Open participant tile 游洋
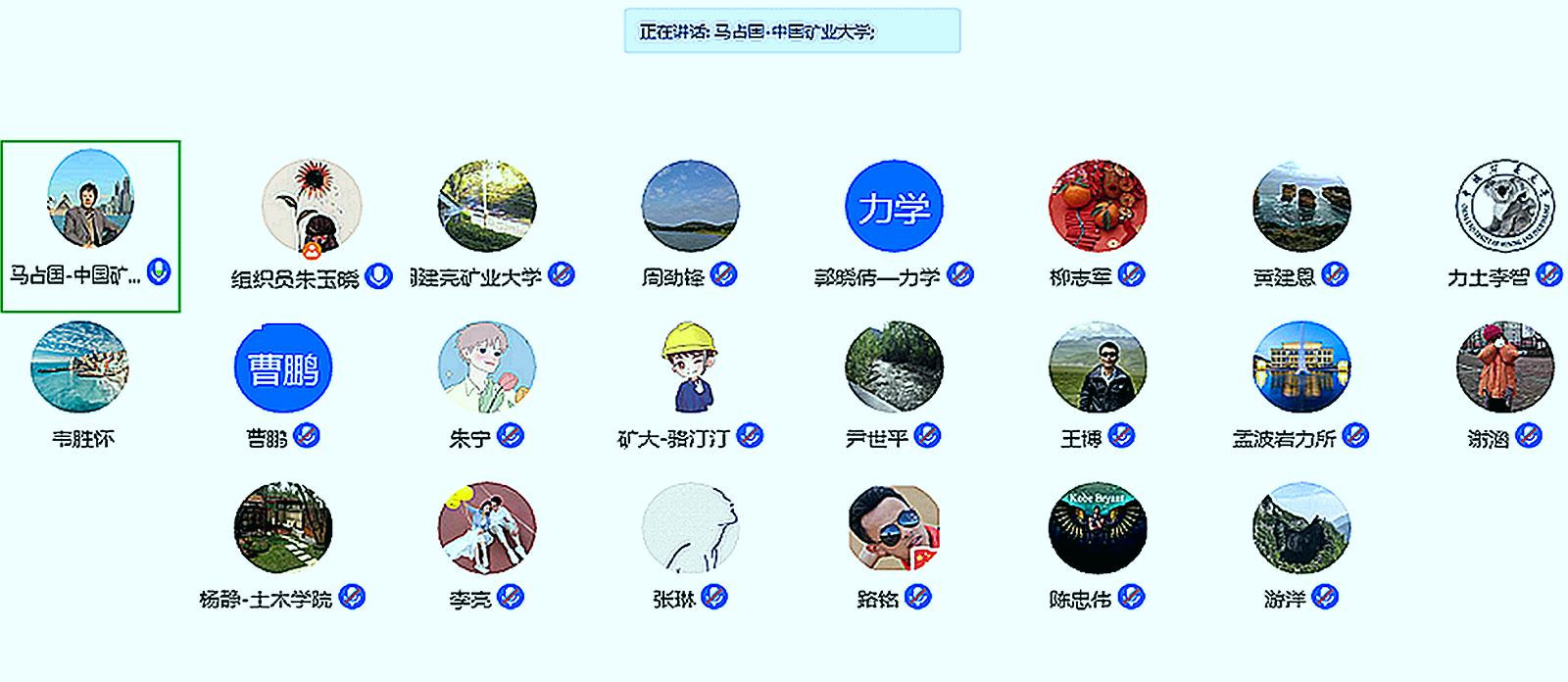1568x682 pixels. pyautogui.click(x=1301, y=529)
